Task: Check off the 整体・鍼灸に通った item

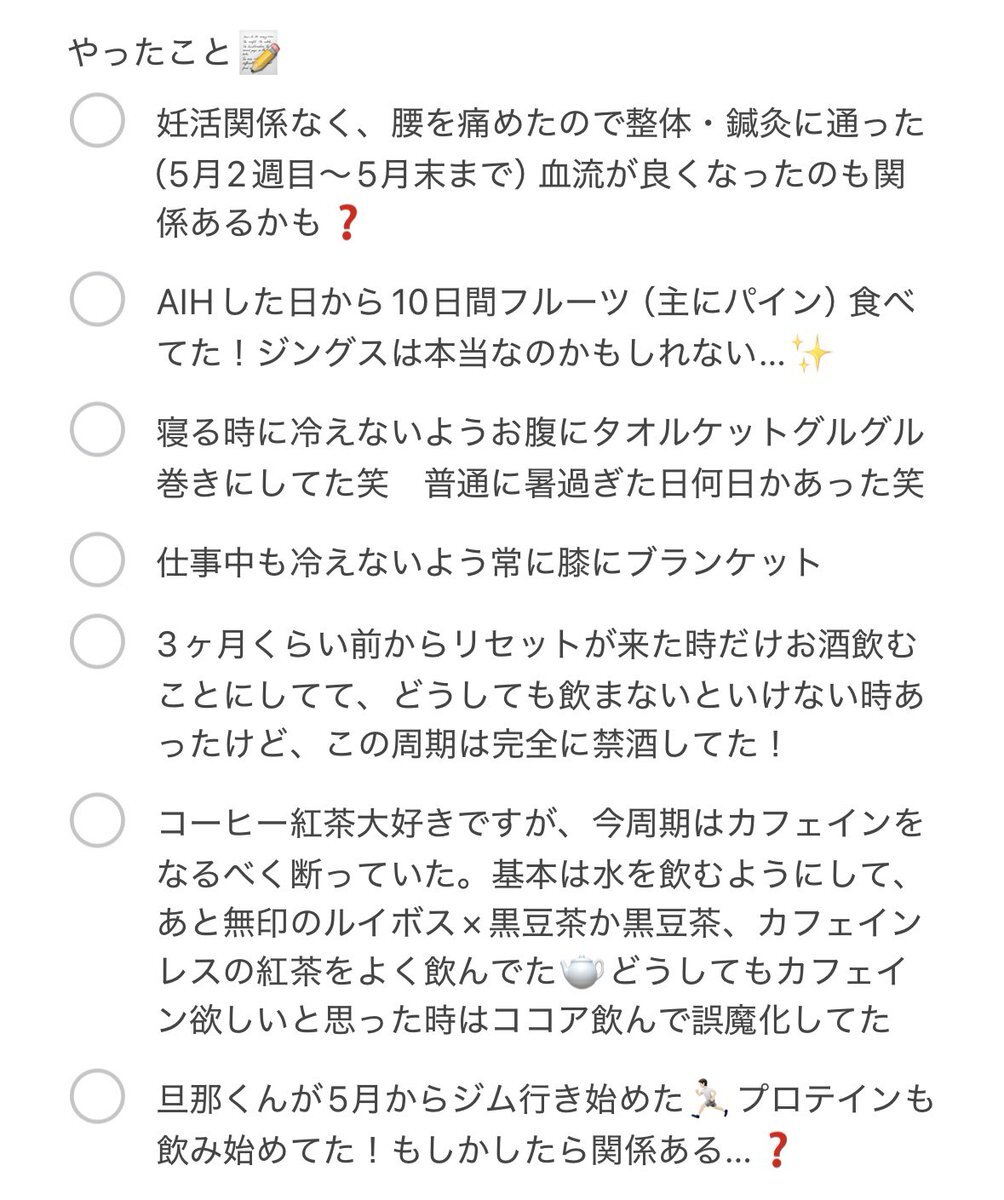Action: click(97, 122)
